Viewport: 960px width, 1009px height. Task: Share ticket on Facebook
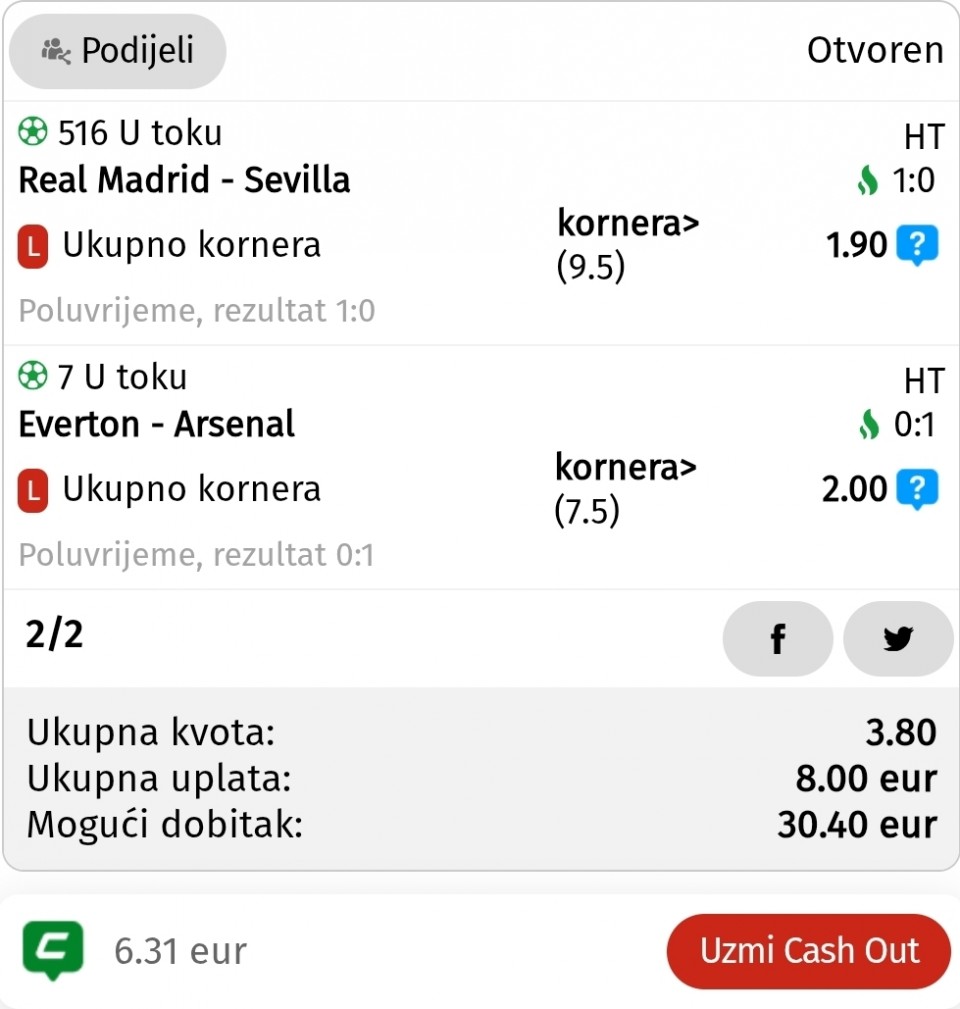(777, 639)
